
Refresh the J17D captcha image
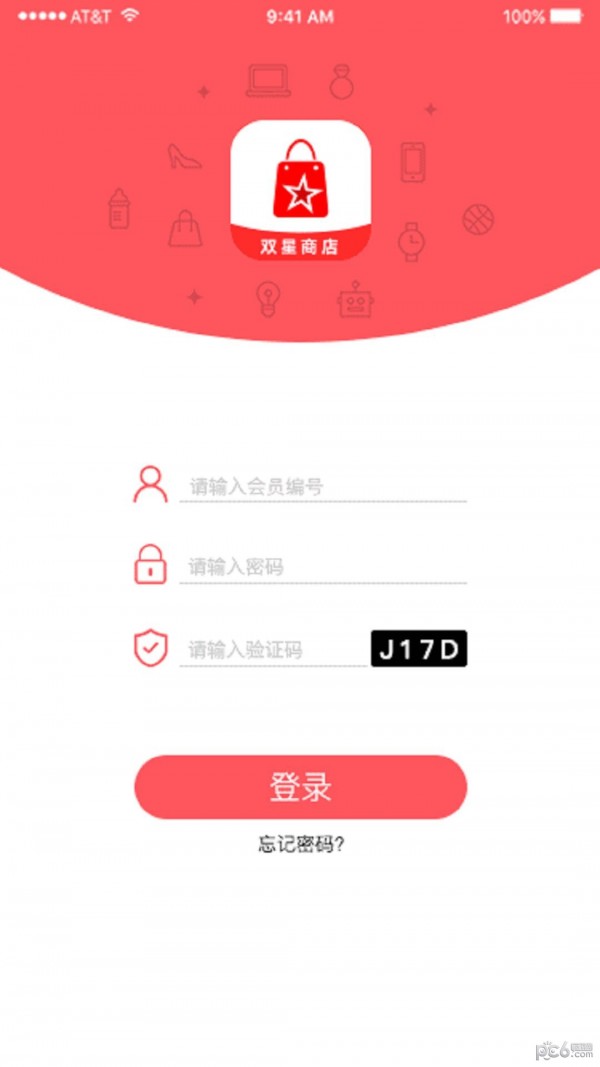(x=419, y=649)
